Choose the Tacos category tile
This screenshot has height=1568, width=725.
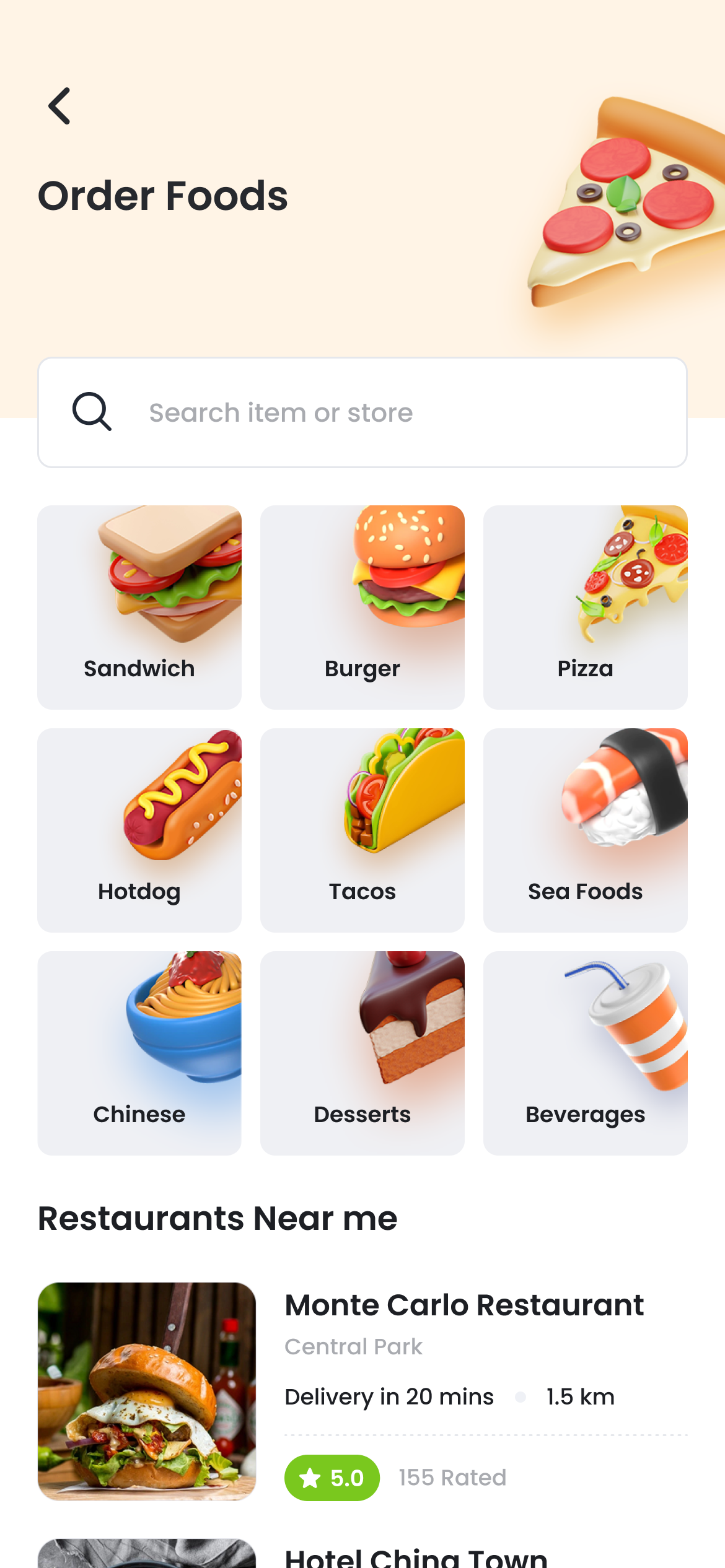pyautogui.click(x=362, y=830)
